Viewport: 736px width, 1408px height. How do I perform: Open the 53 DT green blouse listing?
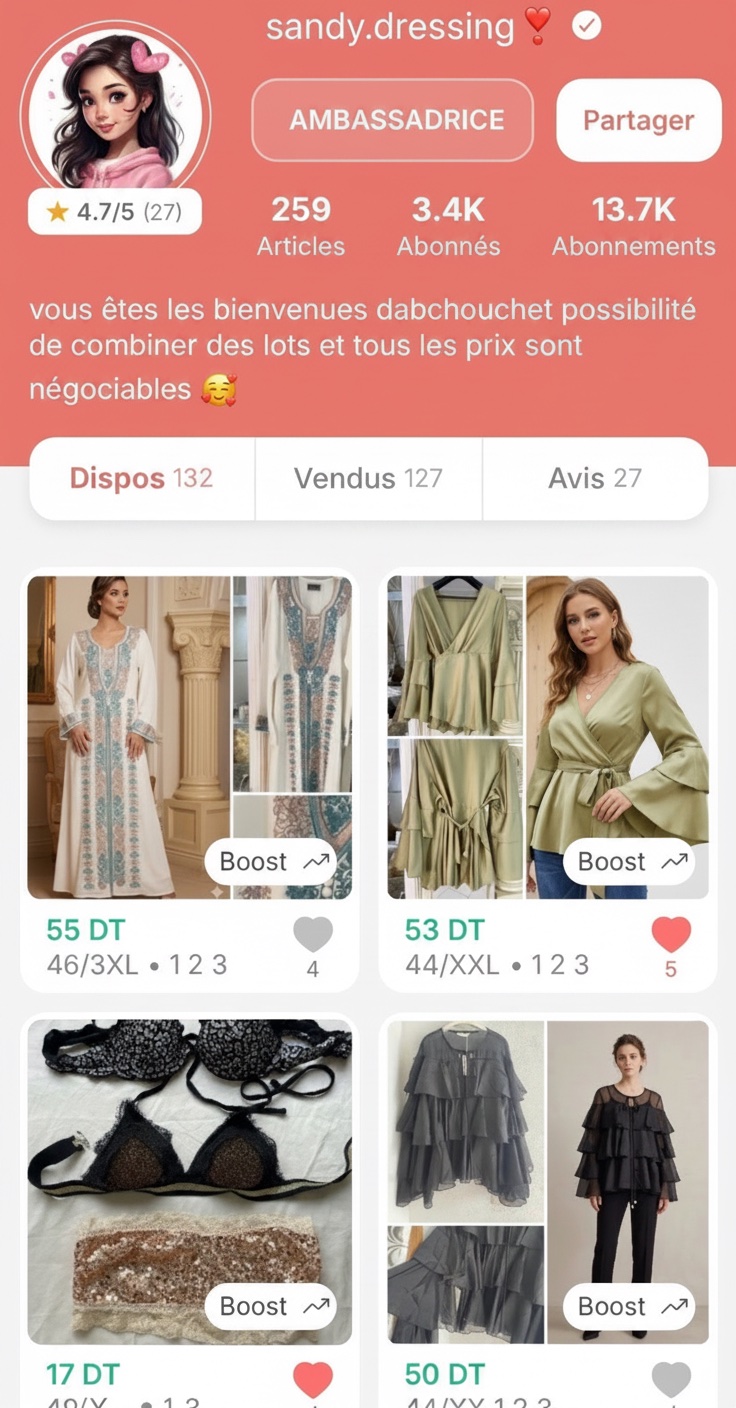pyautogui.click(x=547, y=737)
